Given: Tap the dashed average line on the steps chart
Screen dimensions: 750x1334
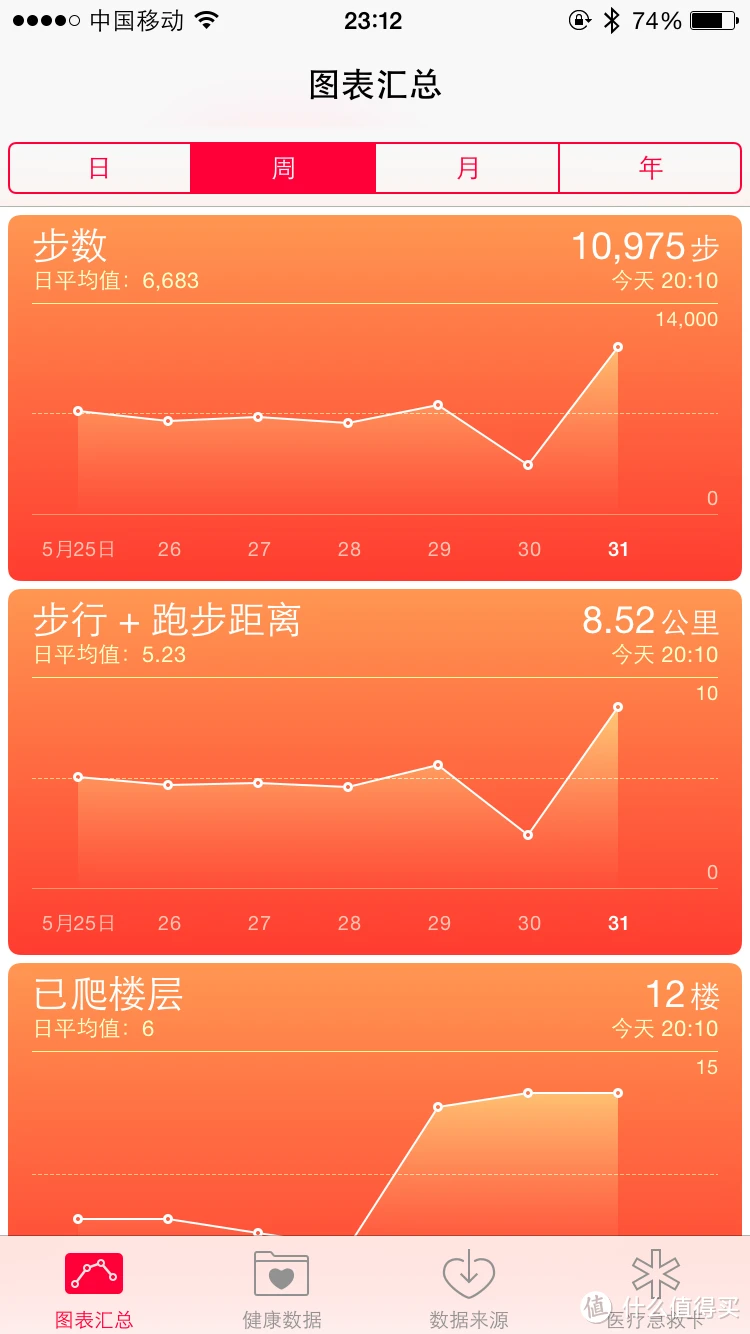Looking at the screenshot, I should pos(300,410).
